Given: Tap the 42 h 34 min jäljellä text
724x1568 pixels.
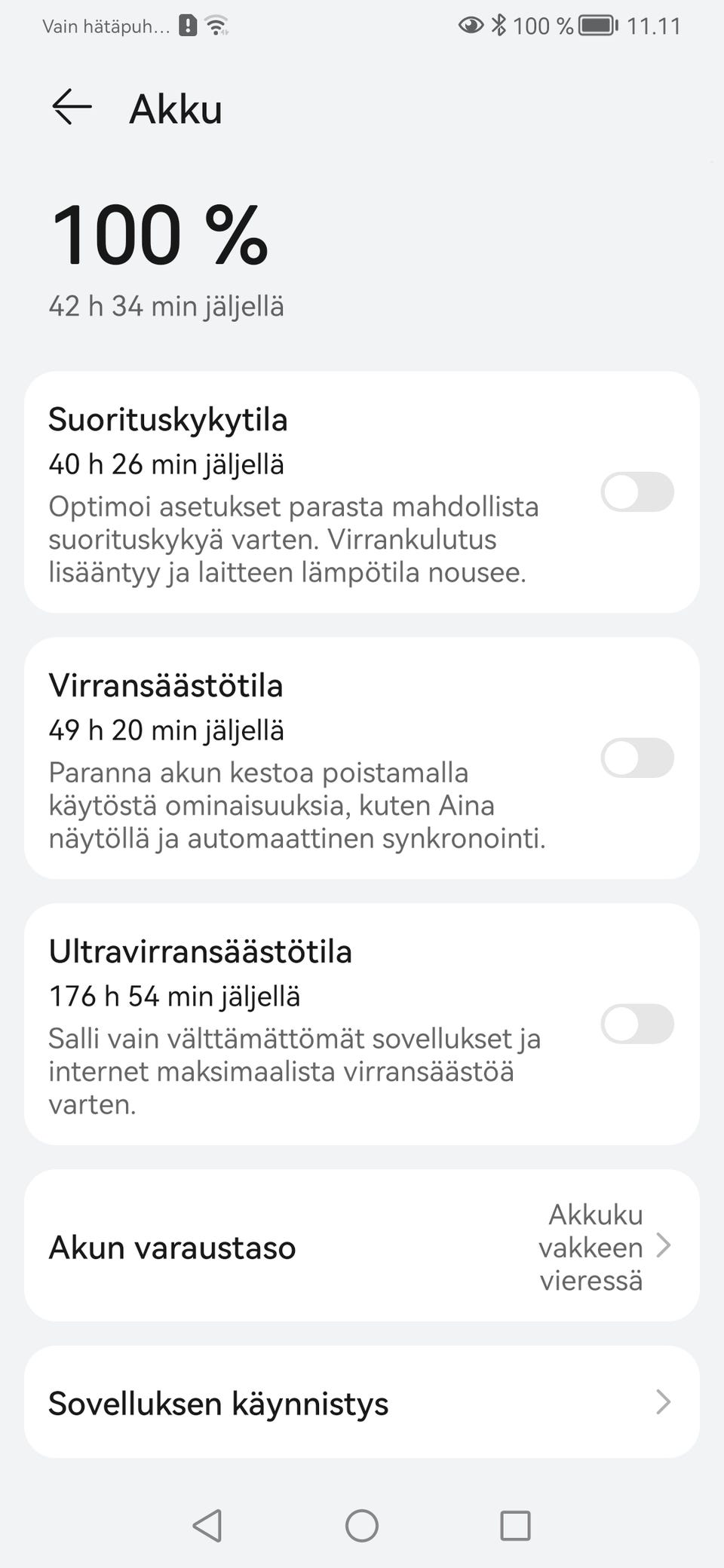Looking at the screenshot, I should click(166, 306).
